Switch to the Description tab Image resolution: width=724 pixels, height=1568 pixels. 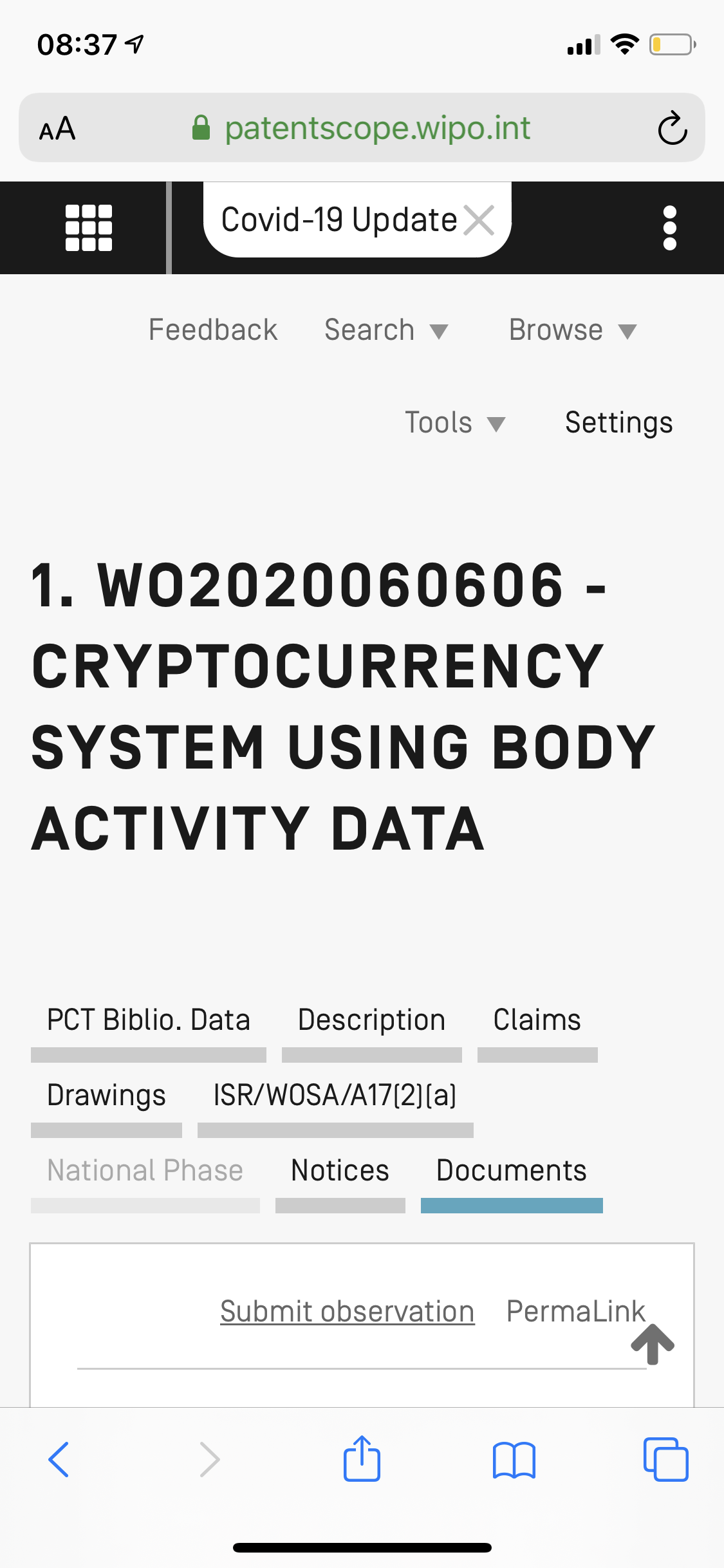click(371, 1020)
